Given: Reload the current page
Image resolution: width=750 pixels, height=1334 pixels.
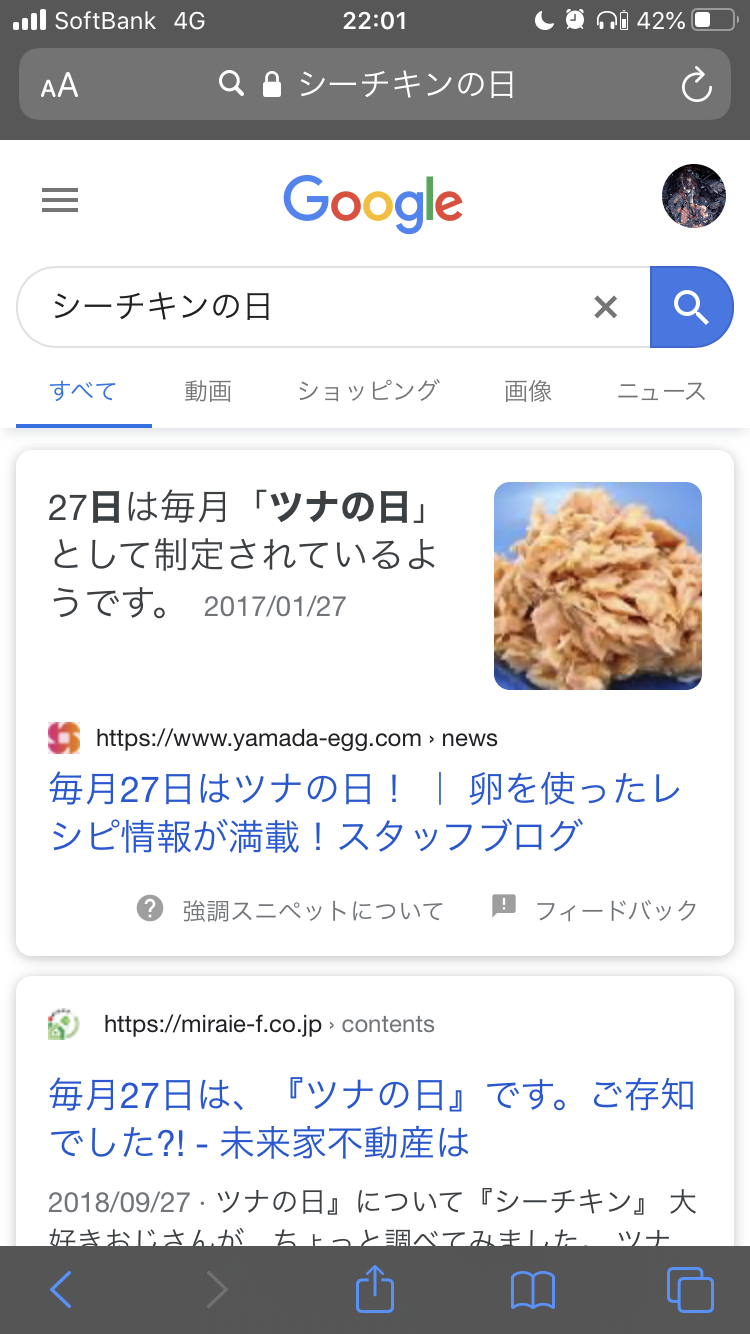Looking at the screenshot, I should pos(696,86).
